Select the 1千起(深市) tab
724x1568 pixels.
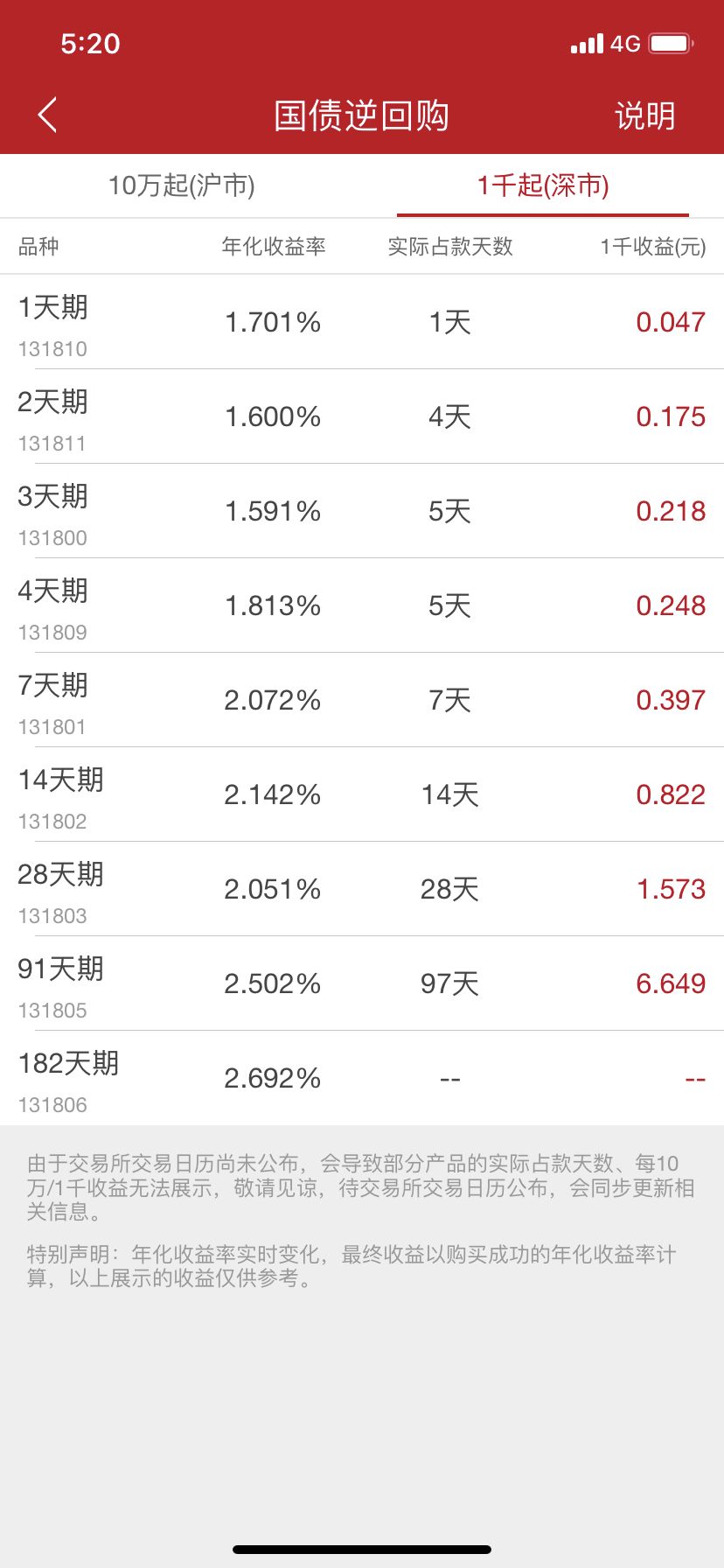(542, 185)
